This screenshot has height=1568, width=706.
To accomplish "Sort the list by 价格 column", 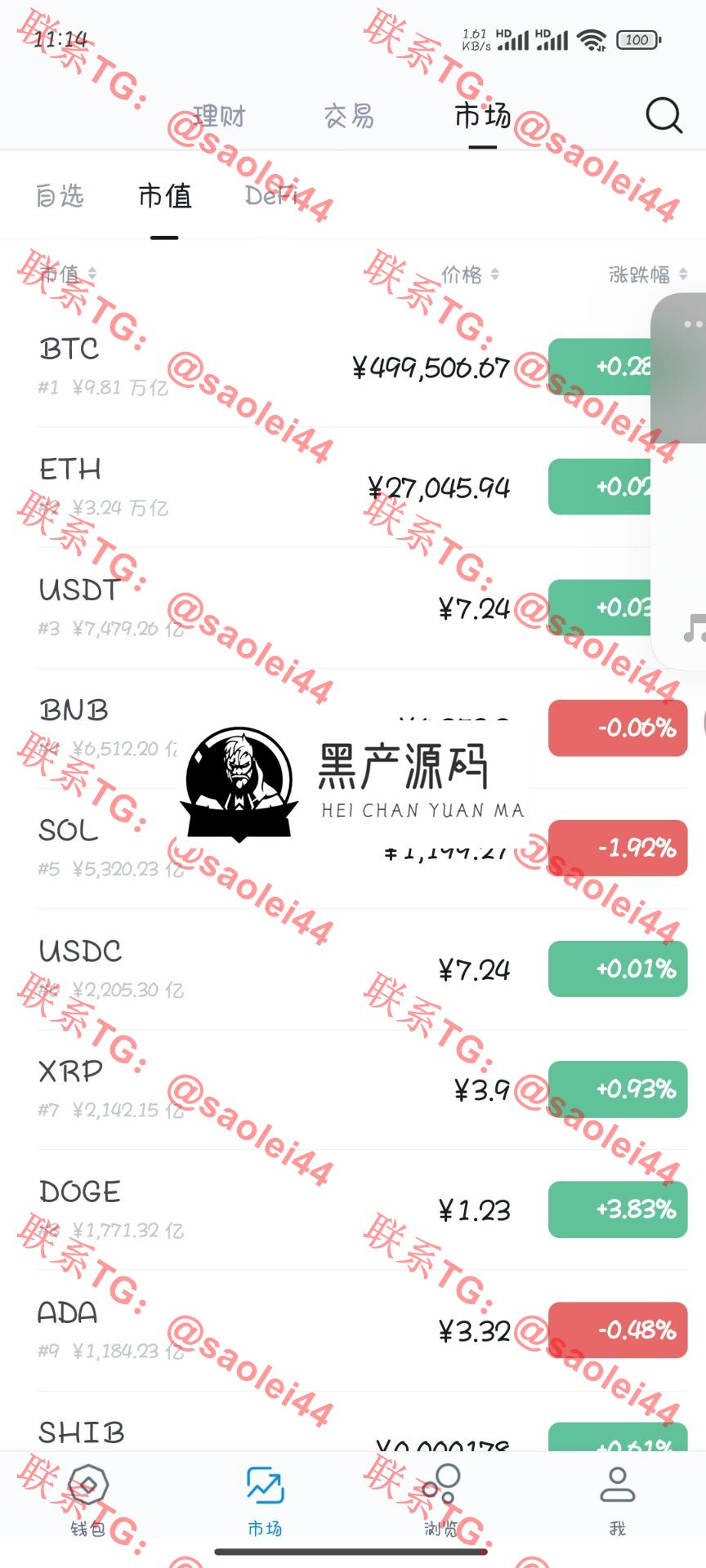I will tap(470, 274).
